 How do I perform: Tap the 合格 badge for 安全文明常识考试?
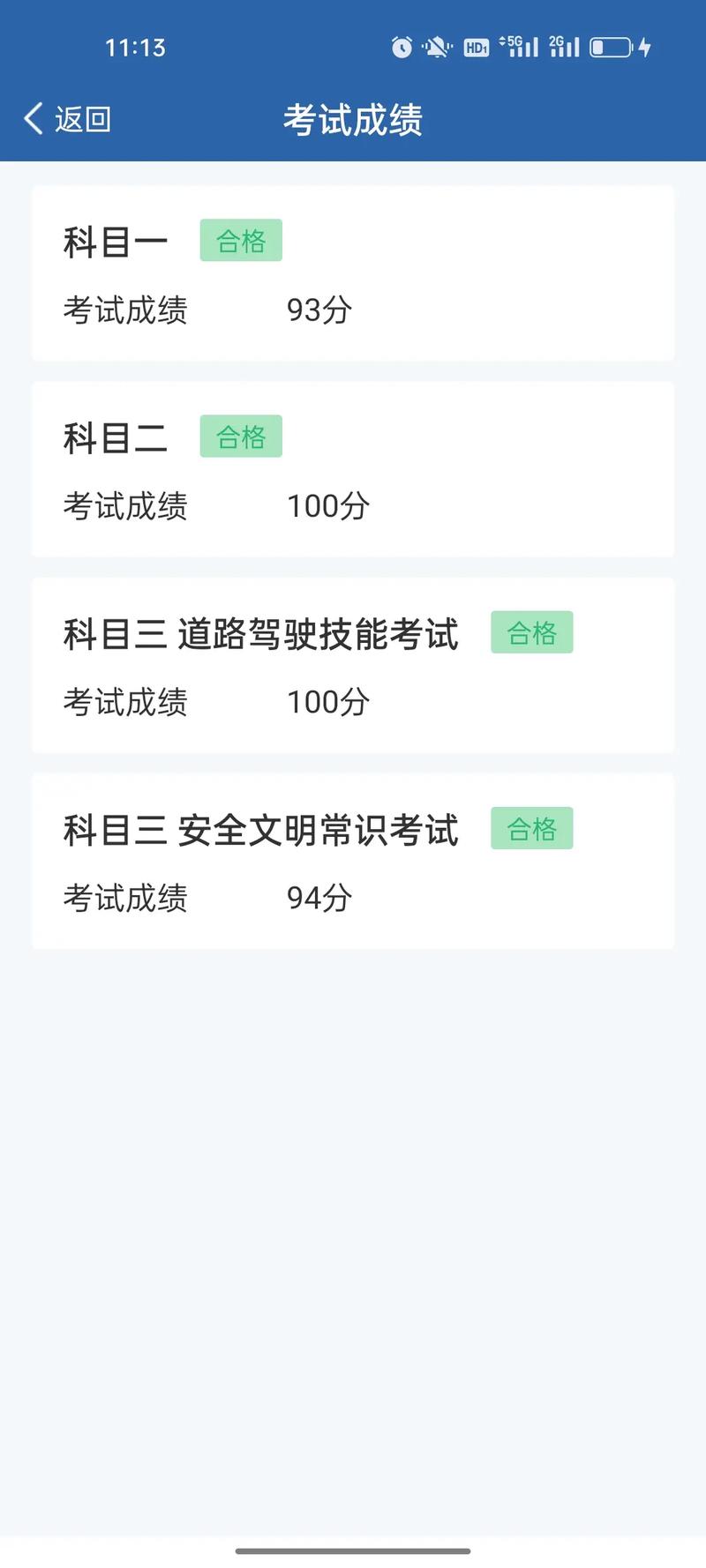[x=532, y=827]
